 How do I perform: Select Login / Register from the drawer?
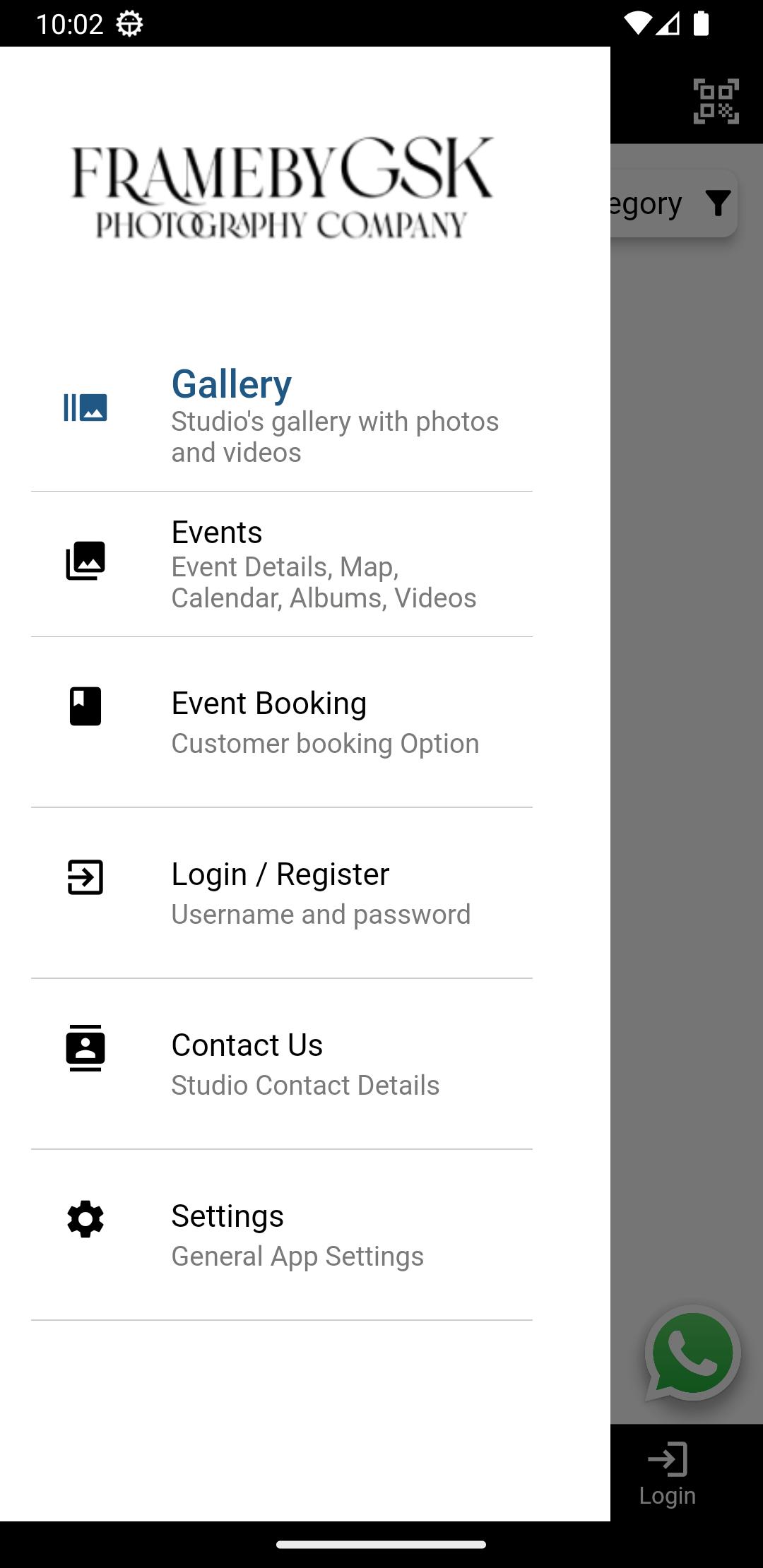tap(281, 893)
